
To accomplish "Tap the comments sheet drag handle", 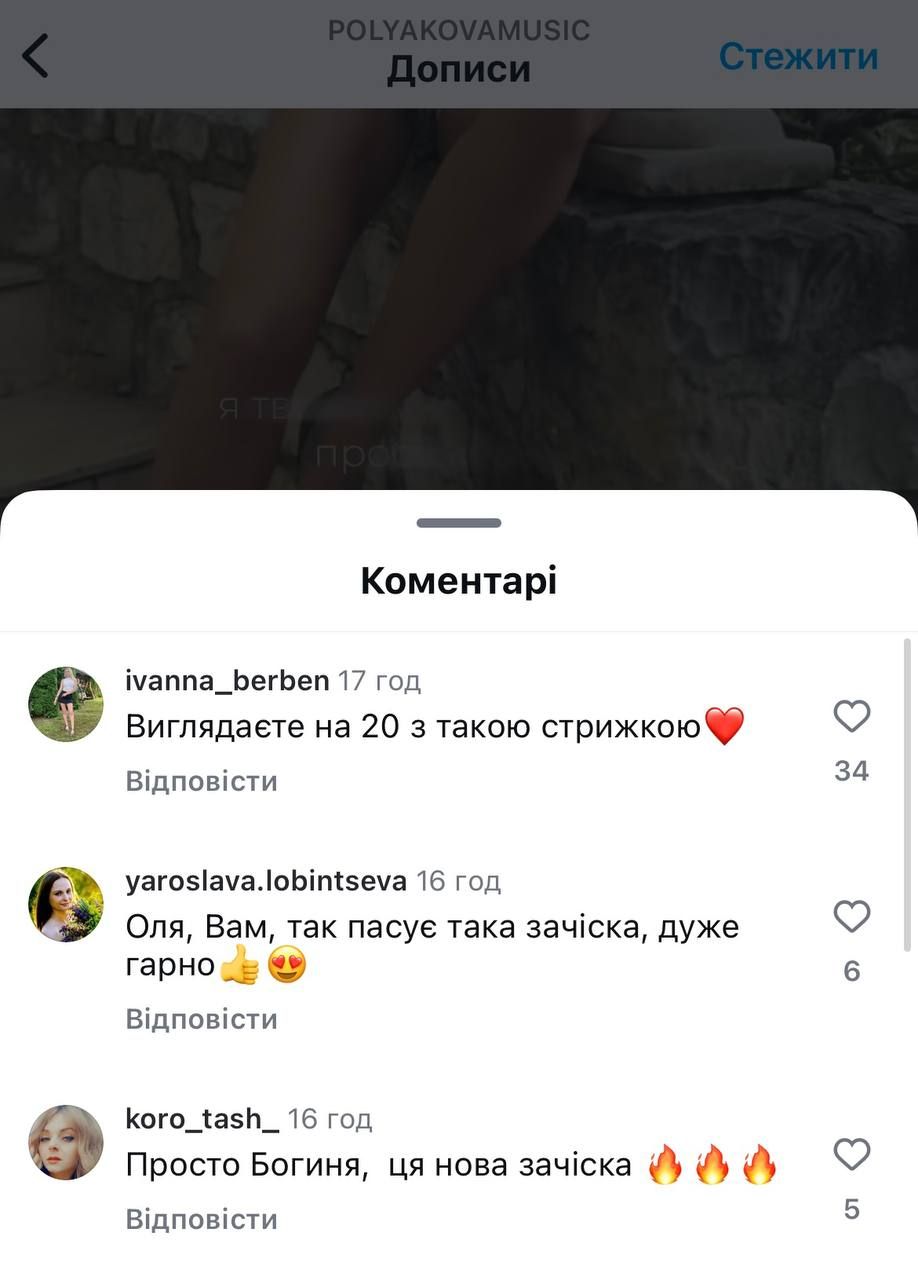I will click(x=459, y=523).
